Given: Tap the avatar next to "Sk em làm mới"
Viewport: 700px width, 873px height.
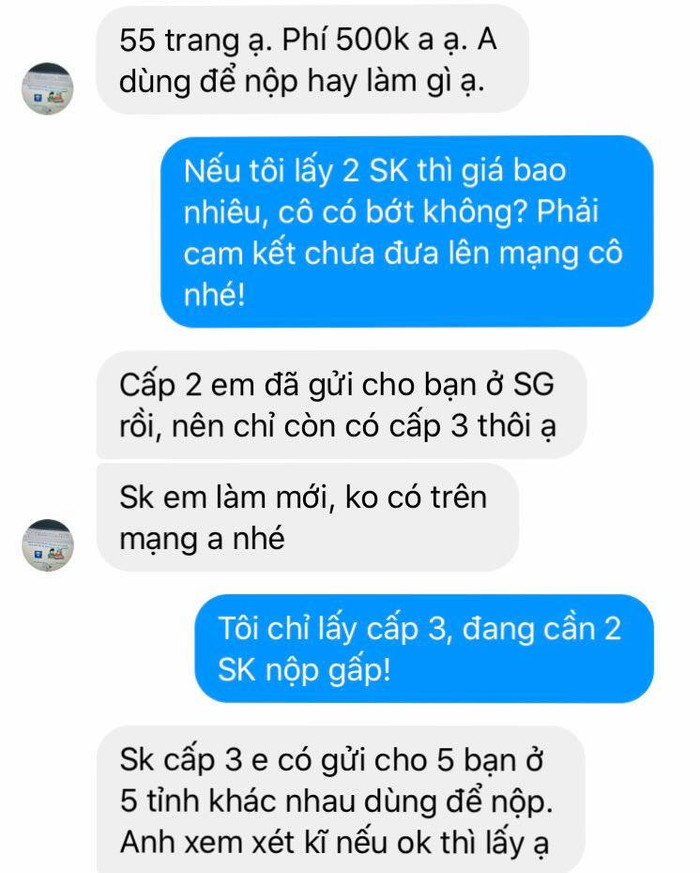Looking at the screenshot, I should pos(47,546).
